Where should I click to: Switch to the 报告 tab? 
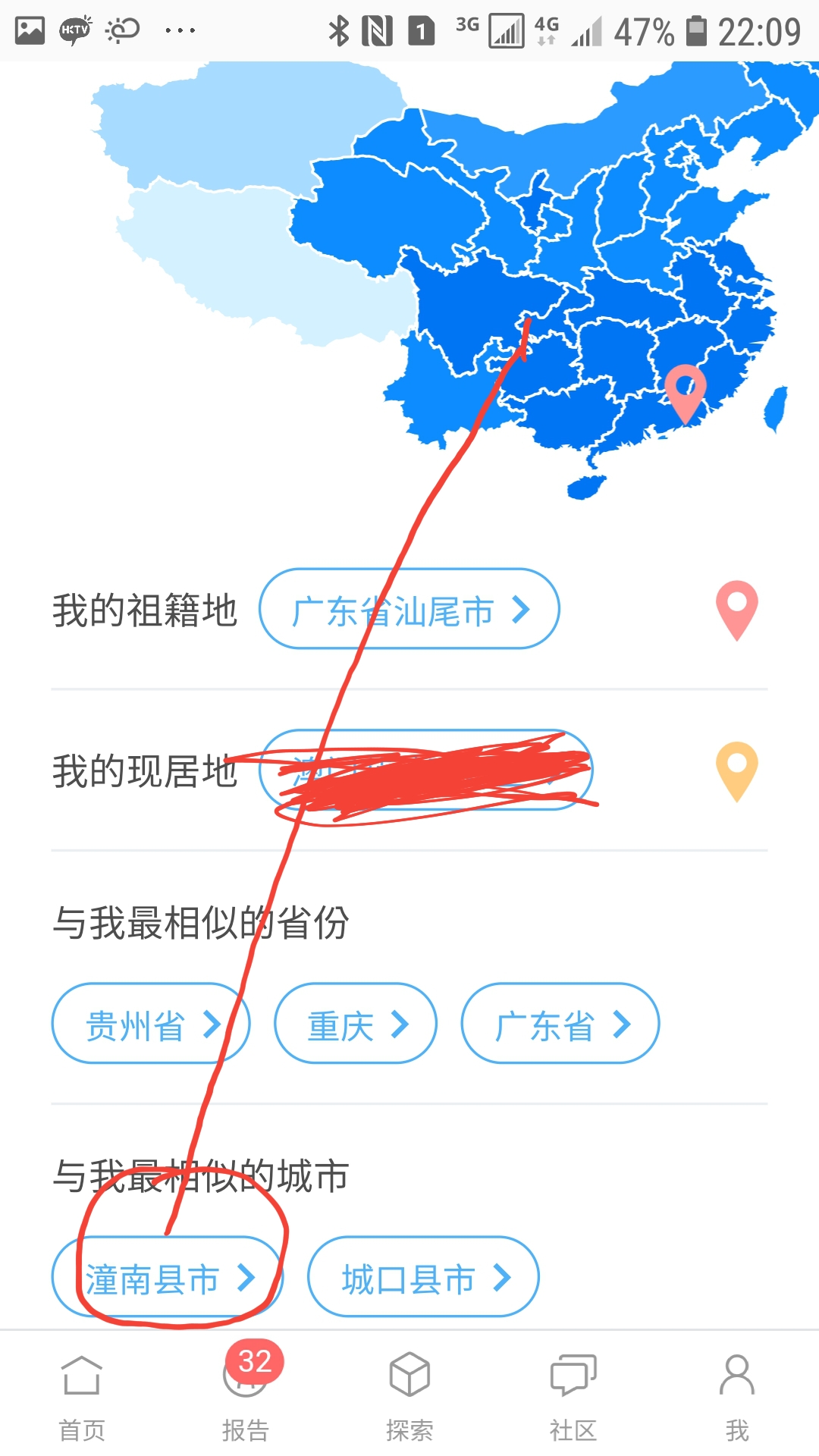point(246,1397)
